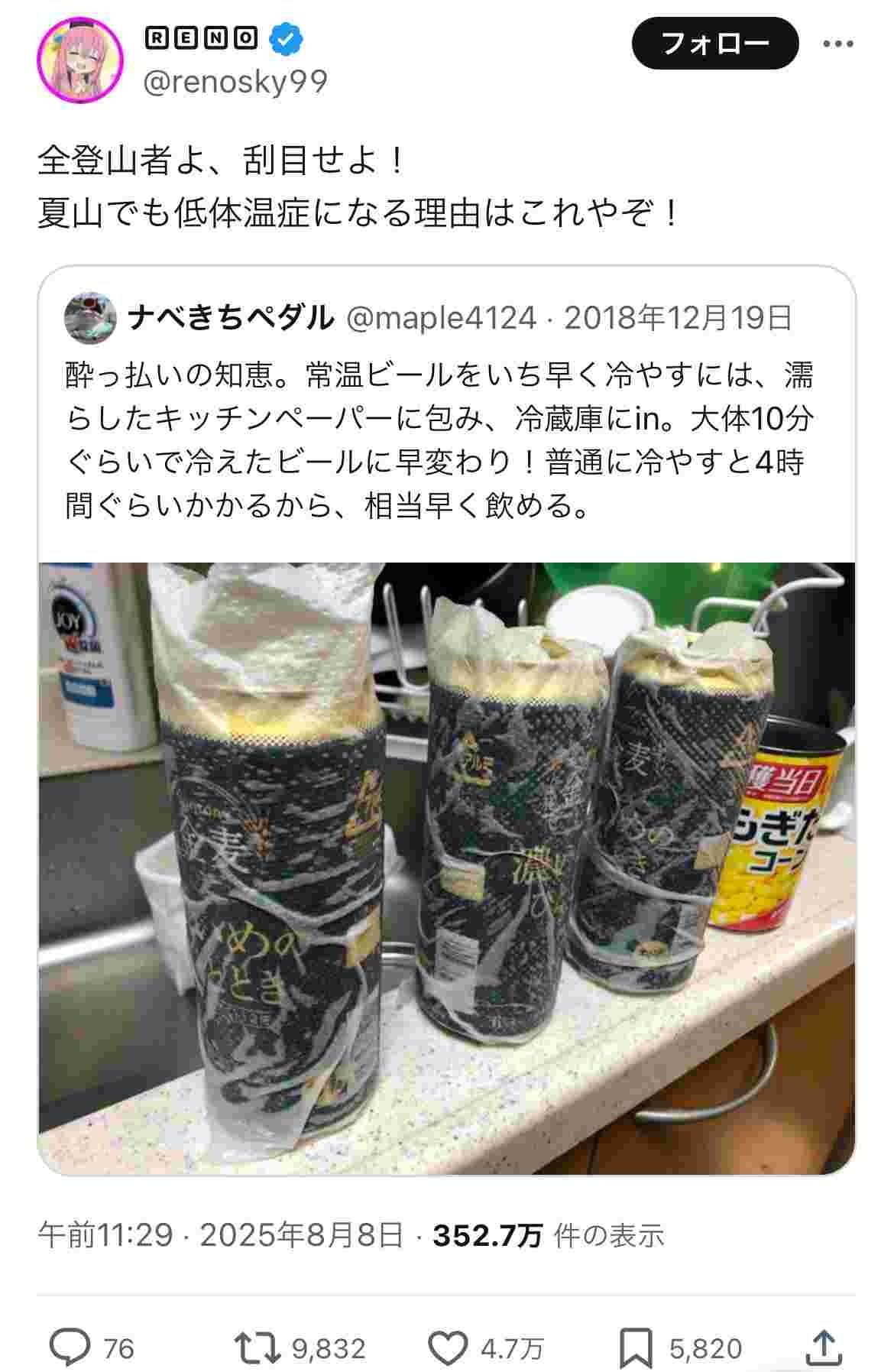
Task: Bookmark this post
Action: (x=634, y=1348)
